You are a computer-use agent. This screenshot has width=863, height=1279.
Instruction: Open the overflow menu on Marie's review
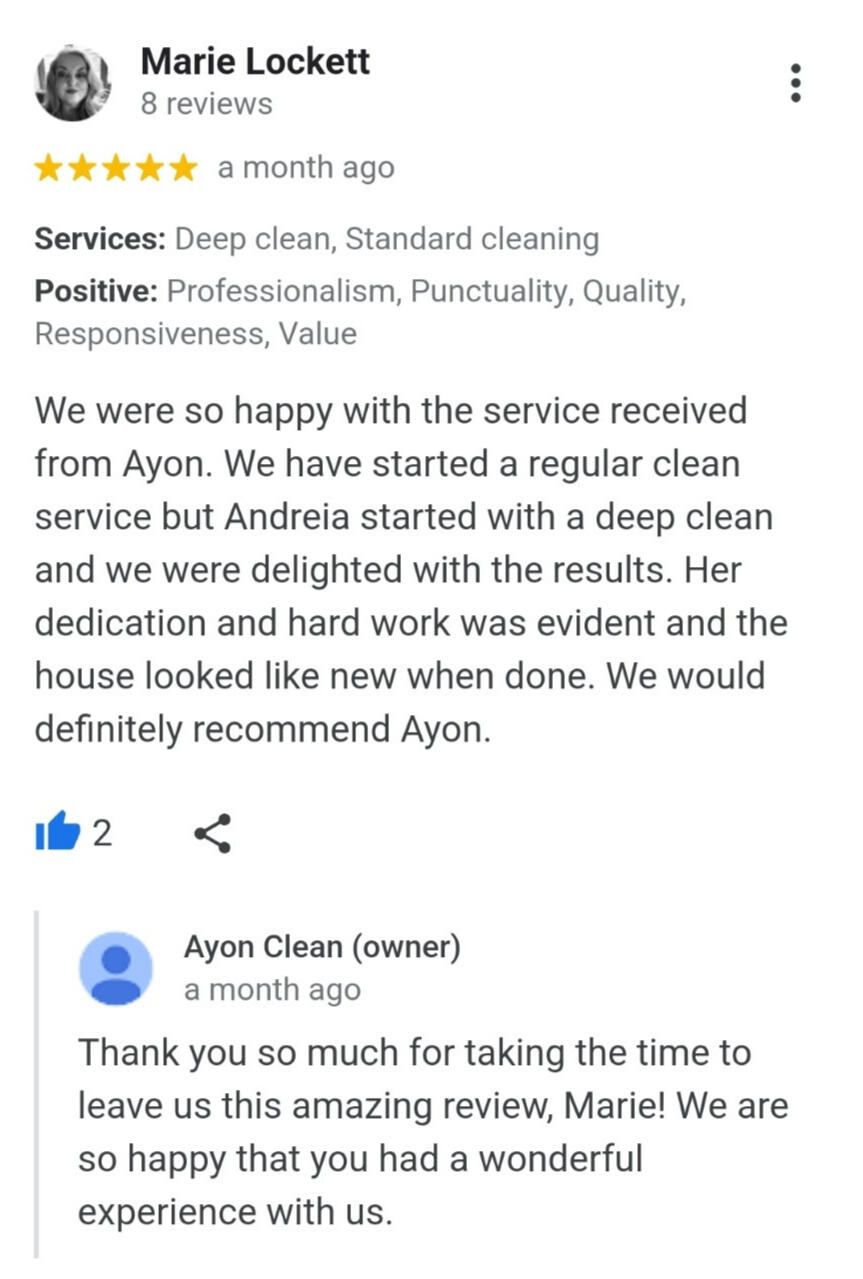coord(796,83)
